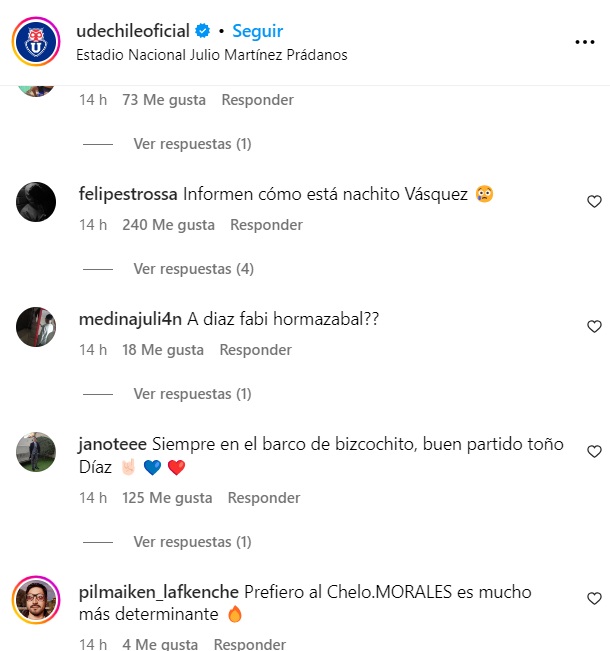See who liked janoteee's comment (125 Me gusta)

point(167,497)
